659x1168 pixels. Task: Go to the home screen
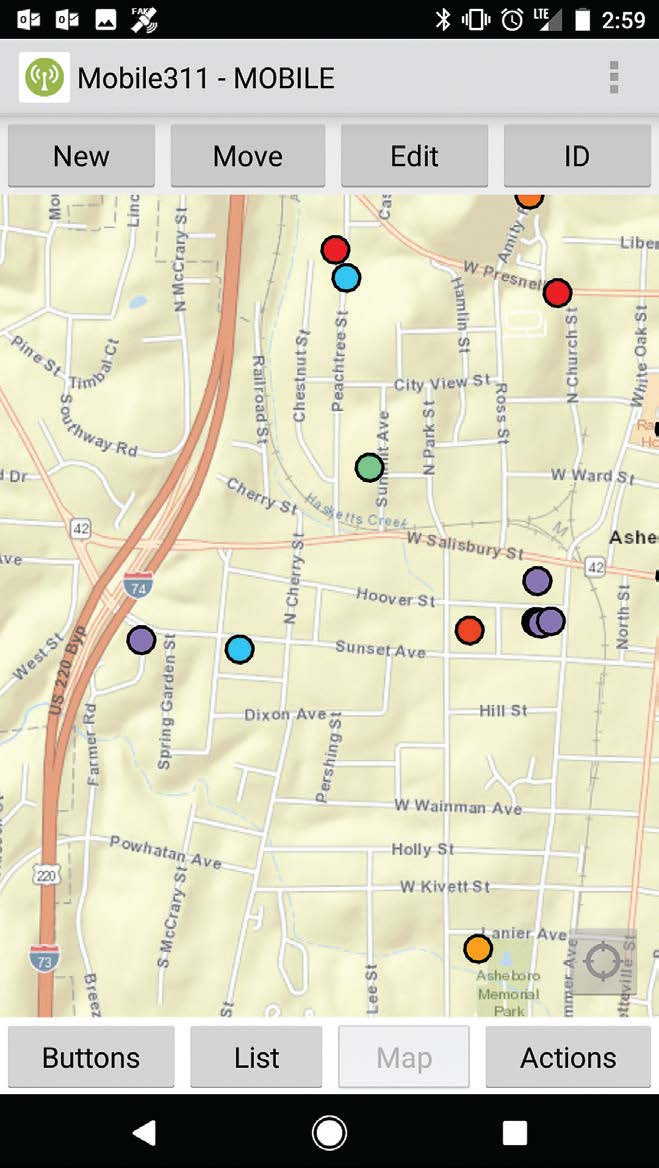329,1132
